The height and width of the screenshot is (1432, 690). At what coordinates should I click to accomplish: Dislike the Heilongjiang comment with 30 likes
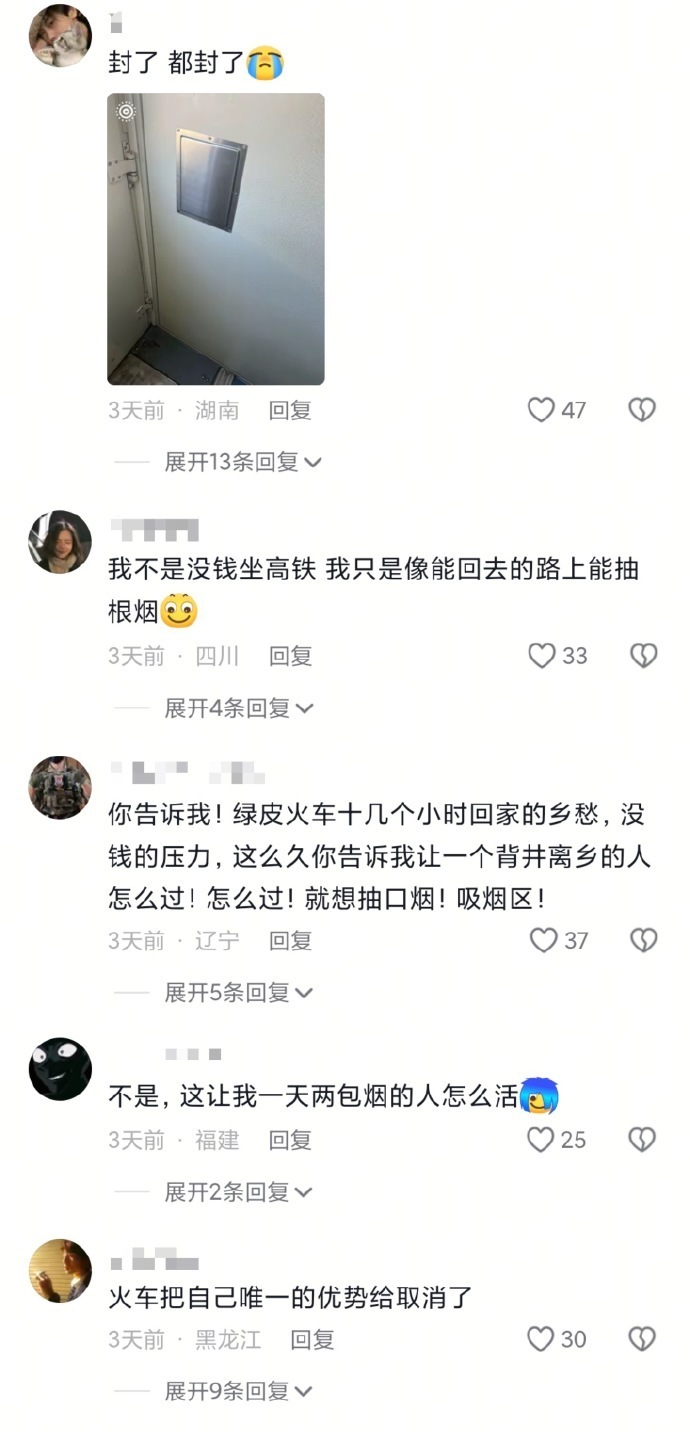tap(642, 1340)
